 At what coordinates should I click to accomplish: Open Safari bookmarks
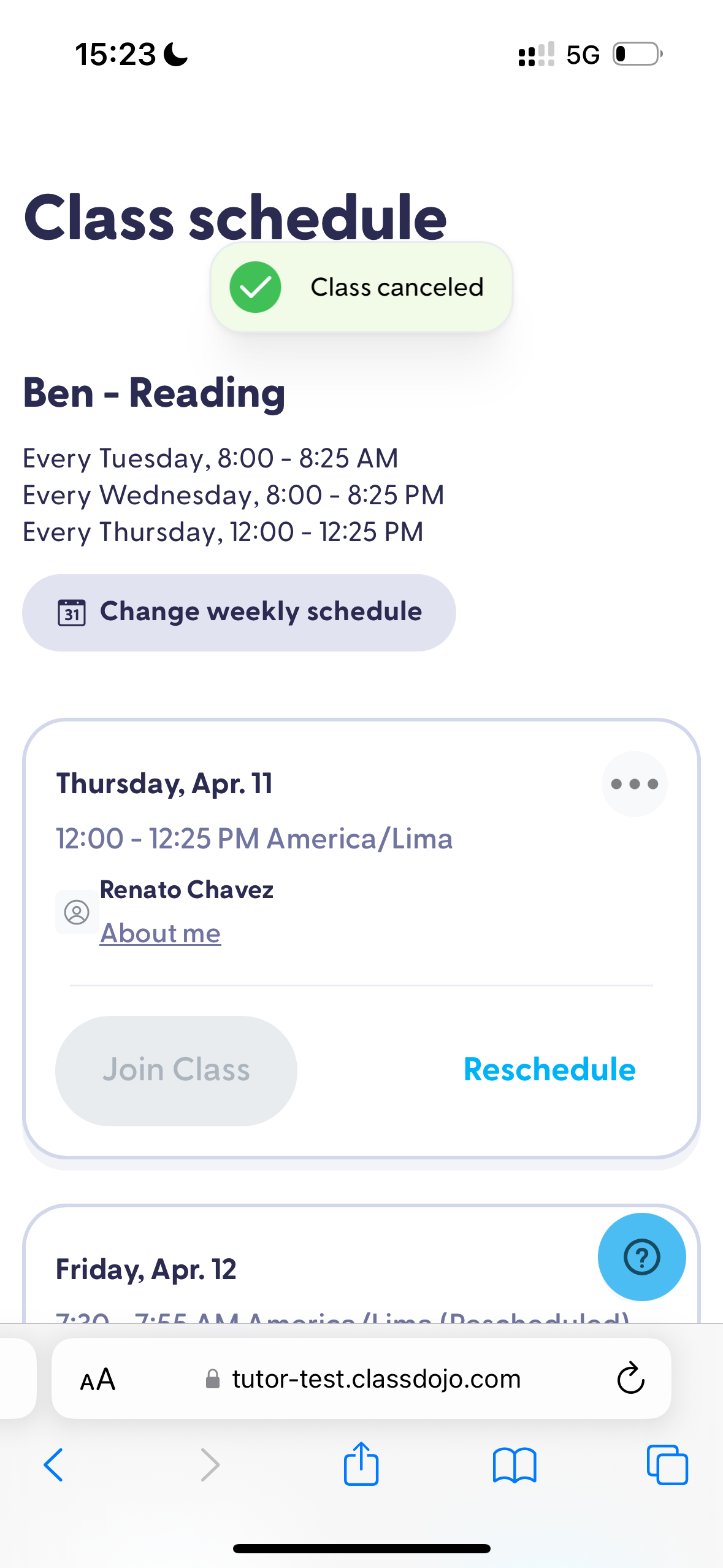pos(514,1465)
